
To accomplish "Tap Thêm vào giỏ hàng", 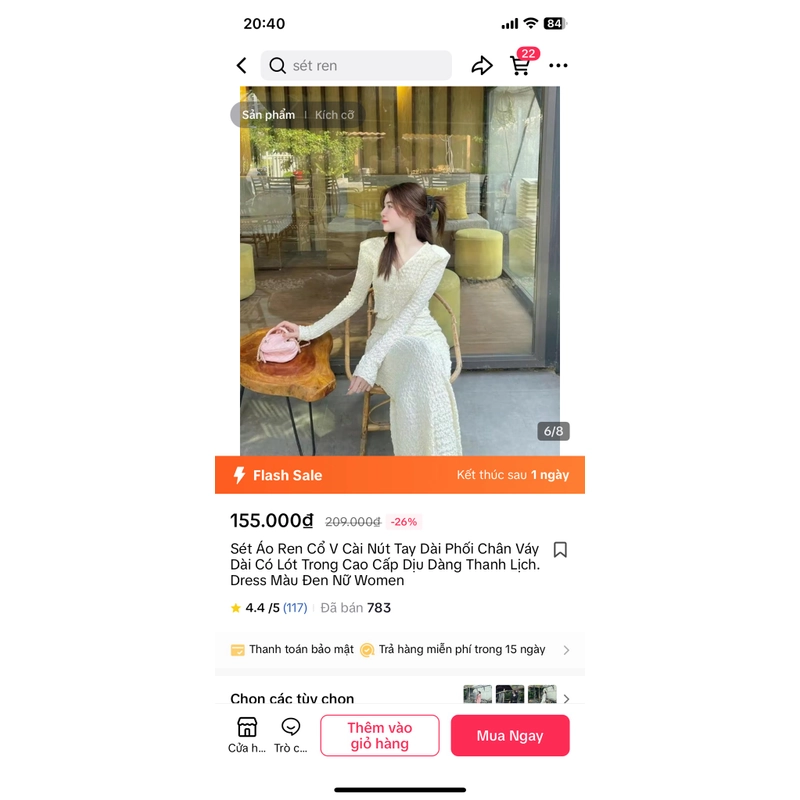I will [x=380, y=736].
